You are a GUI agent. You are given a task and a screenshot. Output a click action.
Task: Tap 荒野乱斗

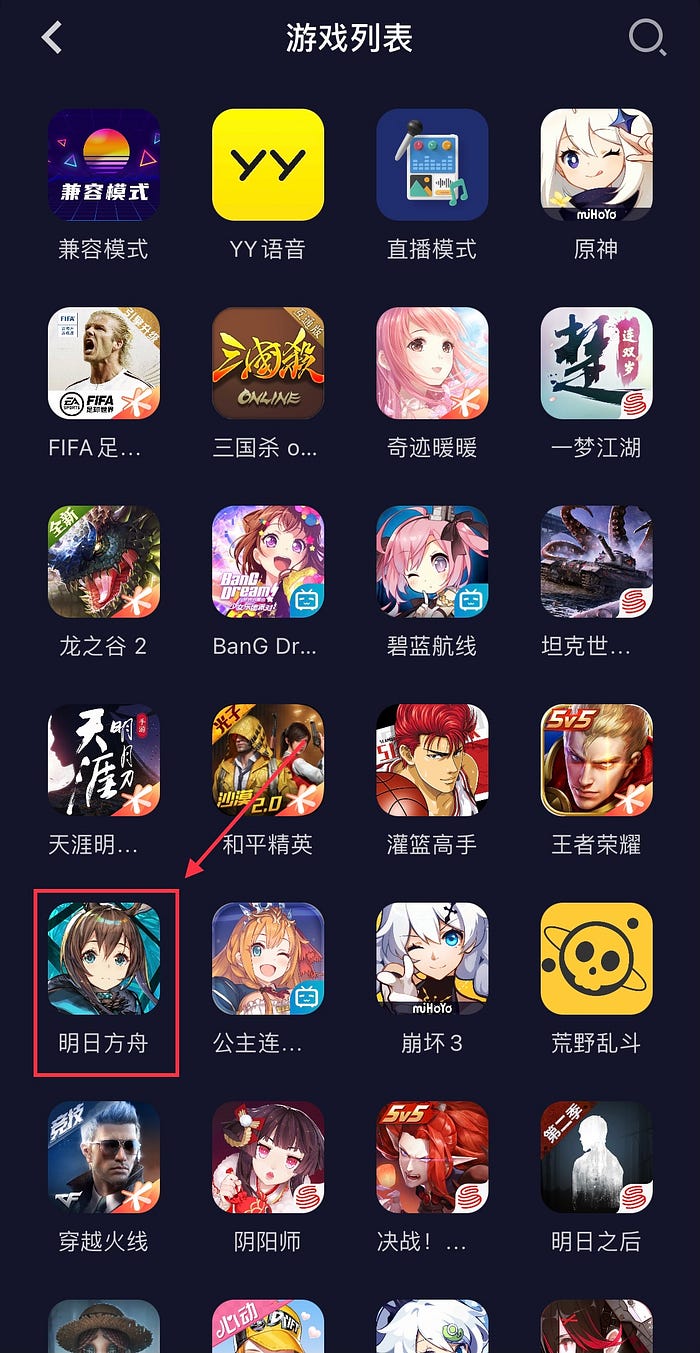pos(596,958)
